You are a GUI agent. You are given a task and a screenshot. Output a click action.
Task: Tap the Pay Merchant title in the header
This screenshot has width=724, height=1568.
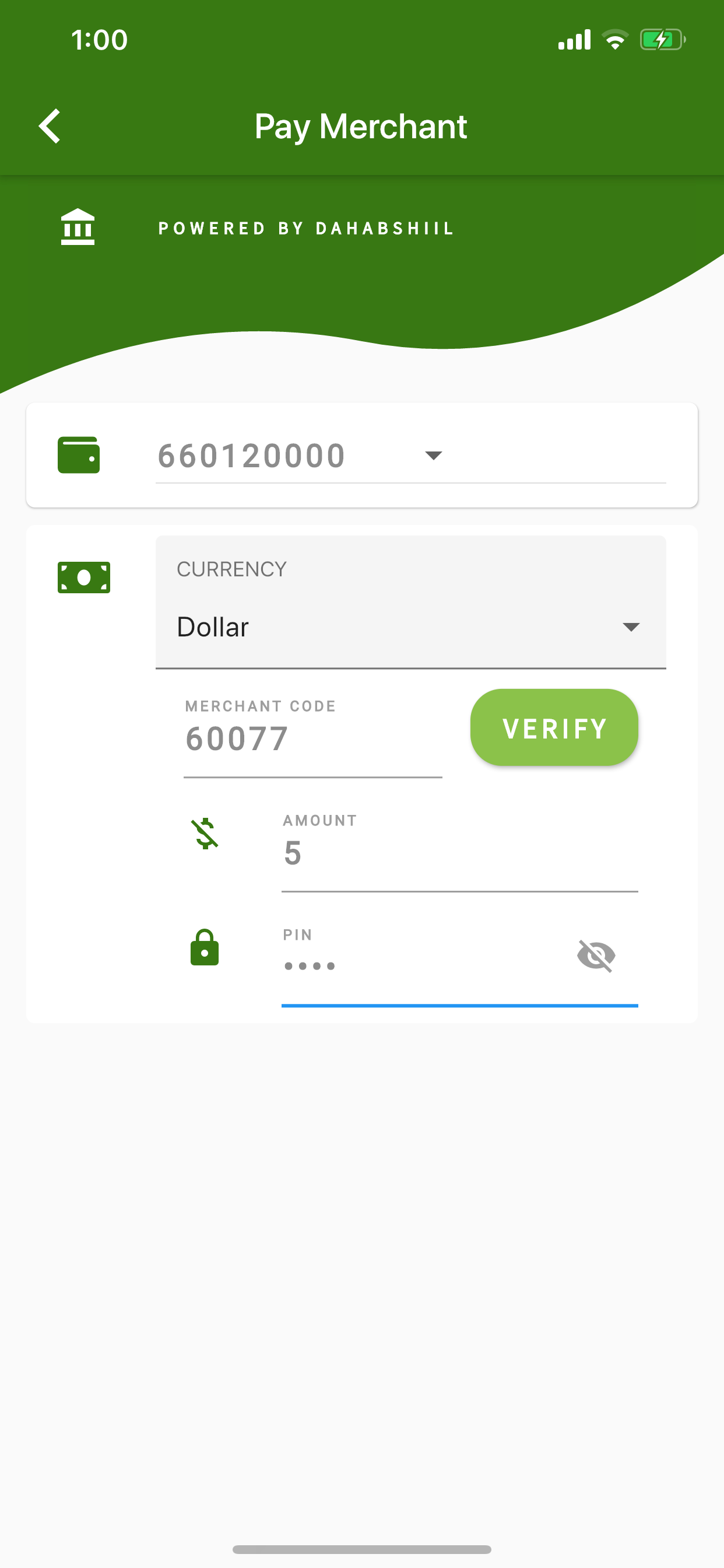[361, 126]
